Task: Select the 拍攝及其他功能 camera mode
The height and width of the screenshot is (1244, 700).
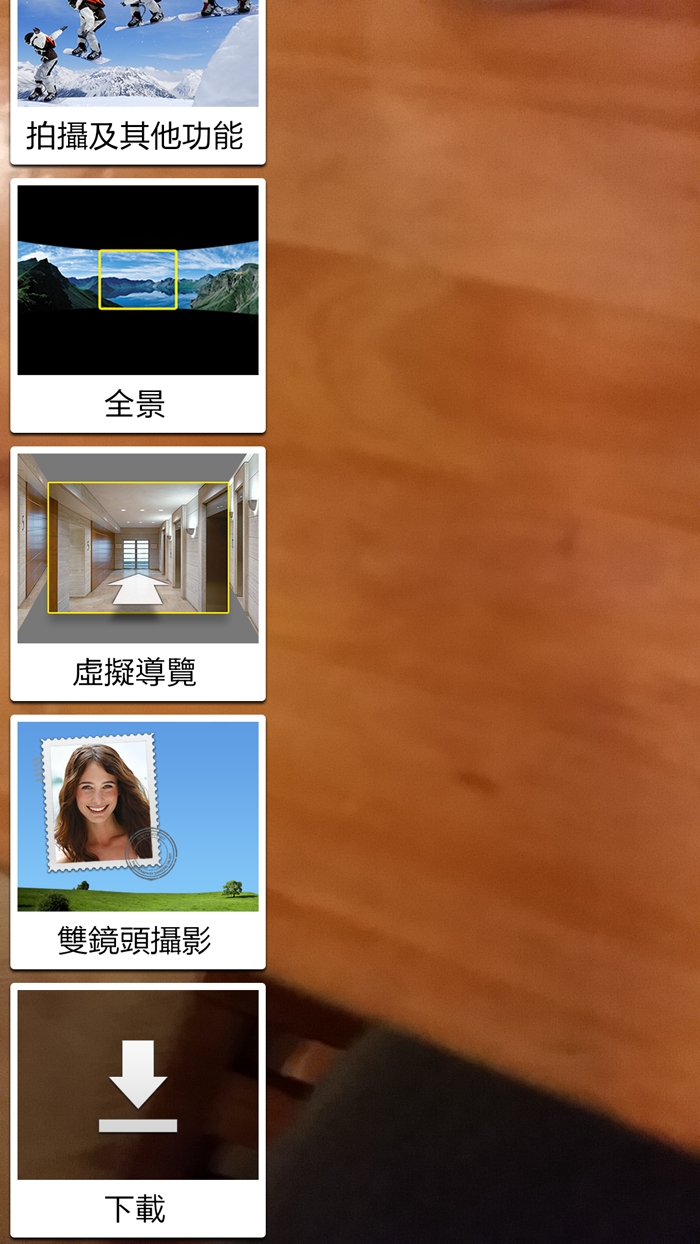Action: 138,81
